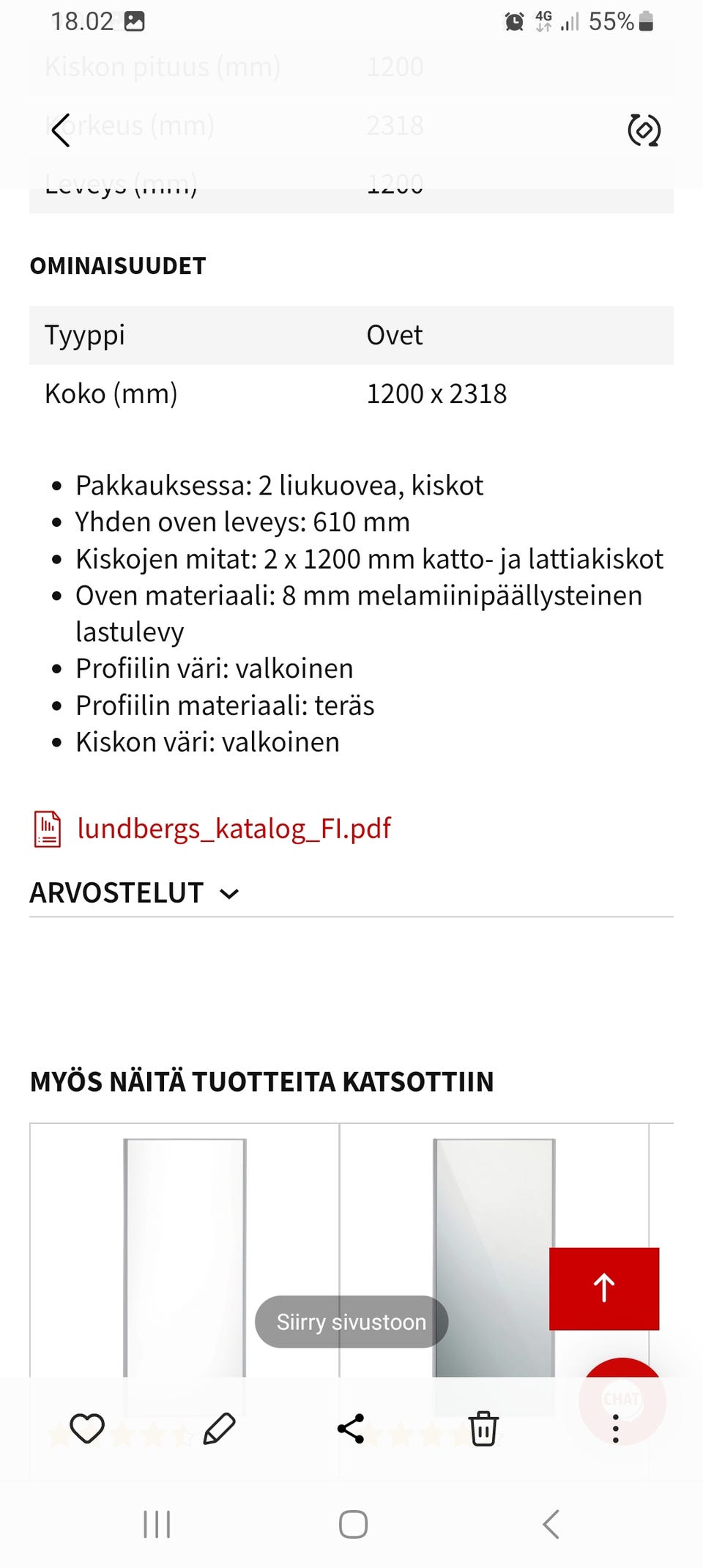Screen dimensions: 703x1568
Task: Open the lundbergs_katalog_FI.pdf link
Action: pyautogui.click(x=234, y=828)
